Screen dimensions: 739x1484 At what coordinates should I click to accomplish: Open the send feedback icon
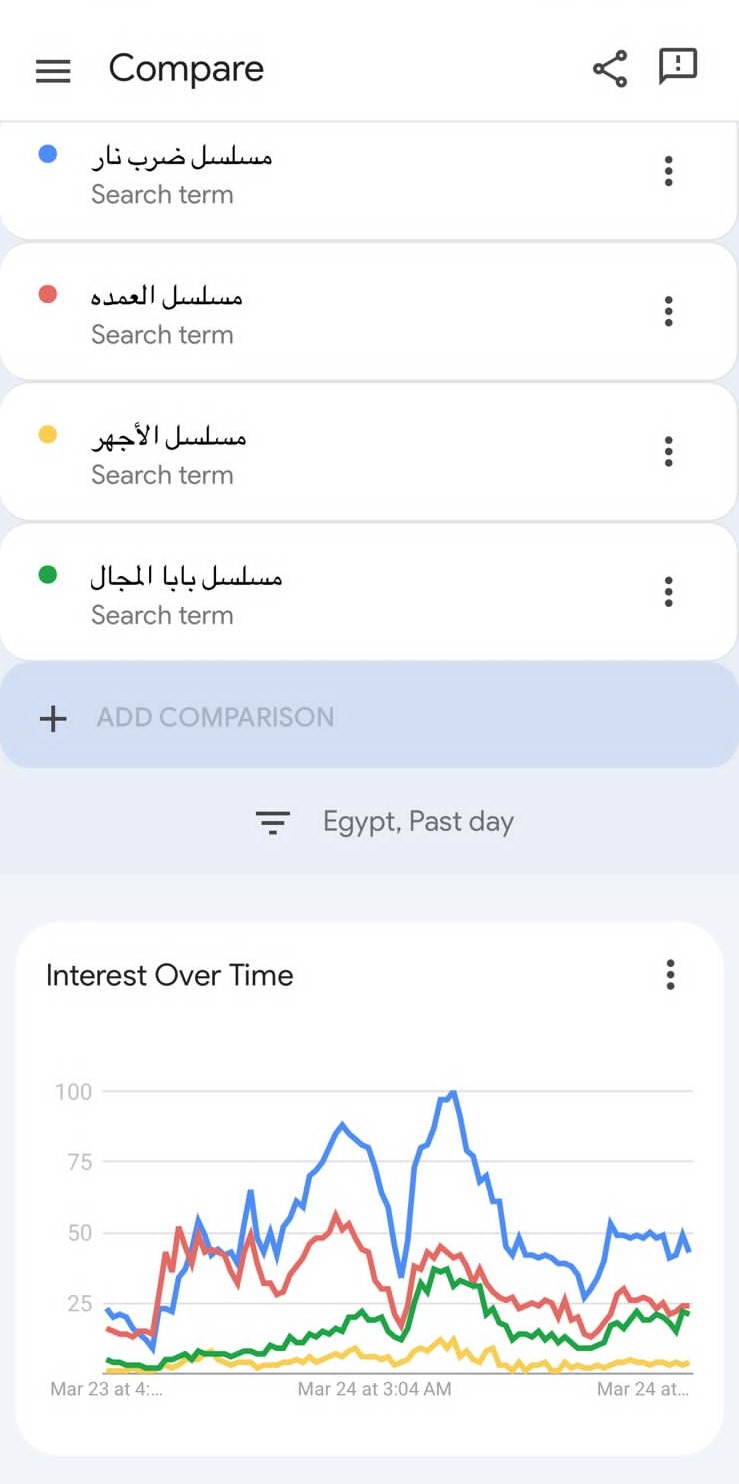678,67
